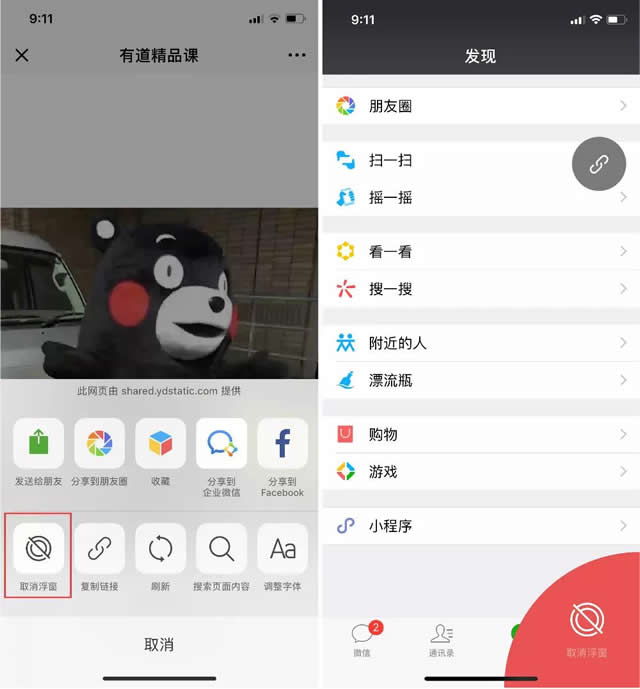Open 小程序 mini programs
This screenshot has height=689, width=640.
click(x=480, y=525)
